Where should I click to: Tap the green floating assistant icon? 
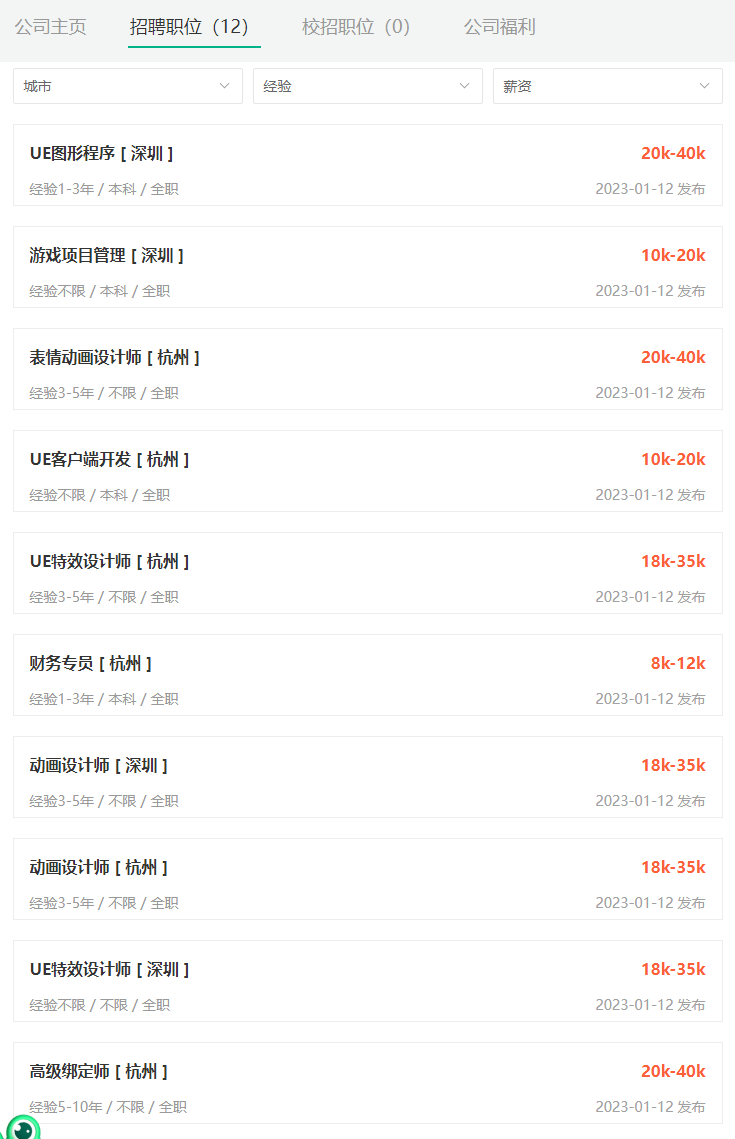22,1128
